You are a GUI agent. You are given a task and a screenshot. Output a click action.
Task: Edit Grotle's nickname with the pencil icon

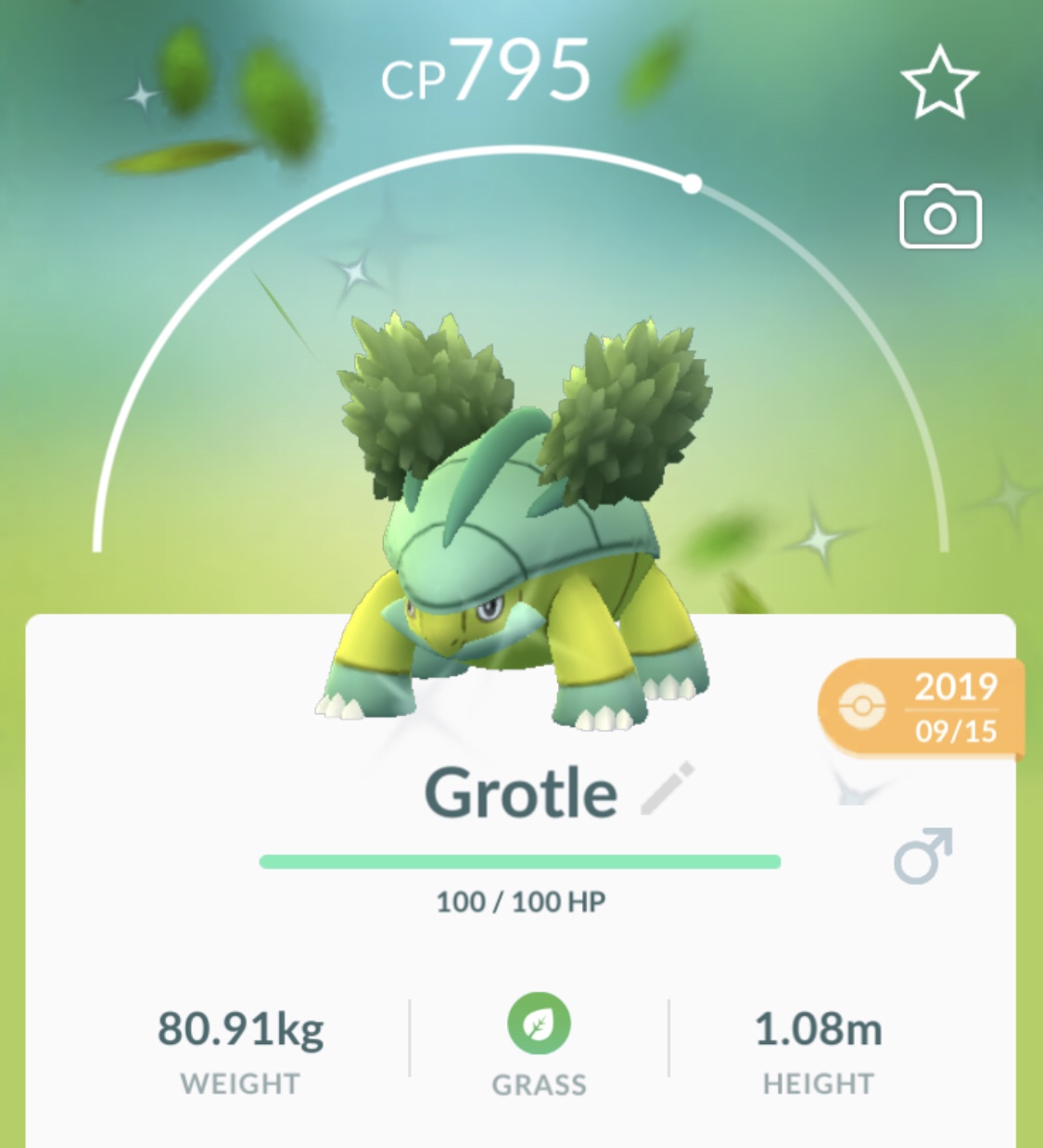[668, 788]
